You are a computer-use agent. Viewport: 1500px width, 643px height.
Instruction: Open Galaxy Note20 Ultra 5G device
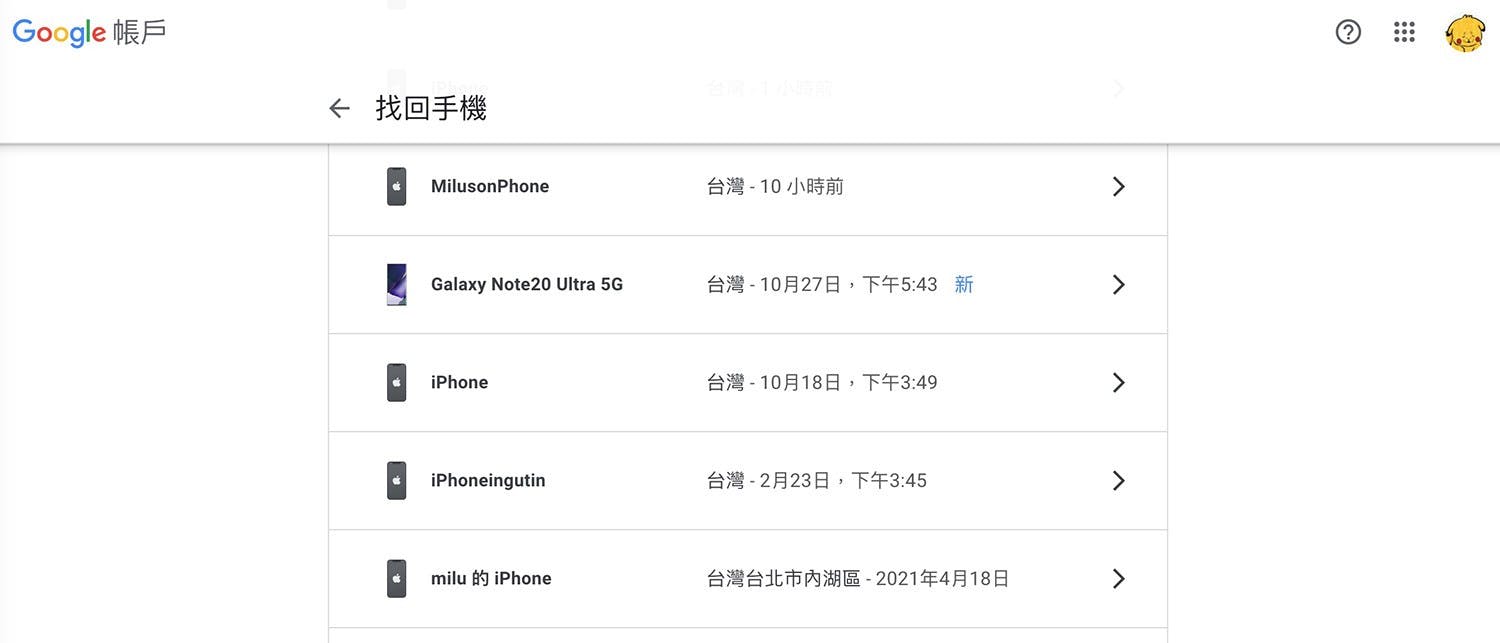[x=747, y=285]
